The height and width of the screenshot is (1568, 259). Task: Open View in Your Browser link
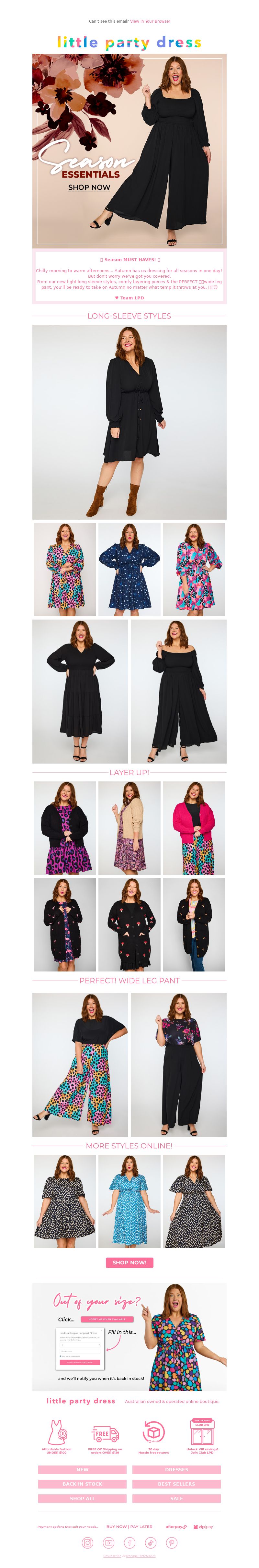pos(150,21)
